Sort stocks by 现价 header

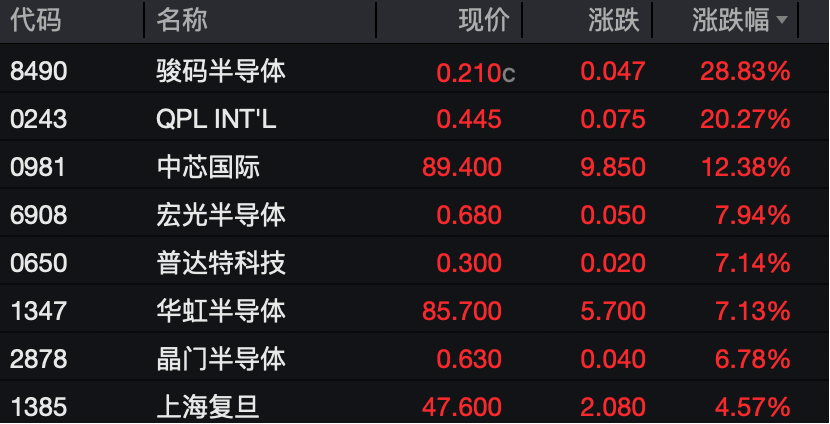pos(484,19)
